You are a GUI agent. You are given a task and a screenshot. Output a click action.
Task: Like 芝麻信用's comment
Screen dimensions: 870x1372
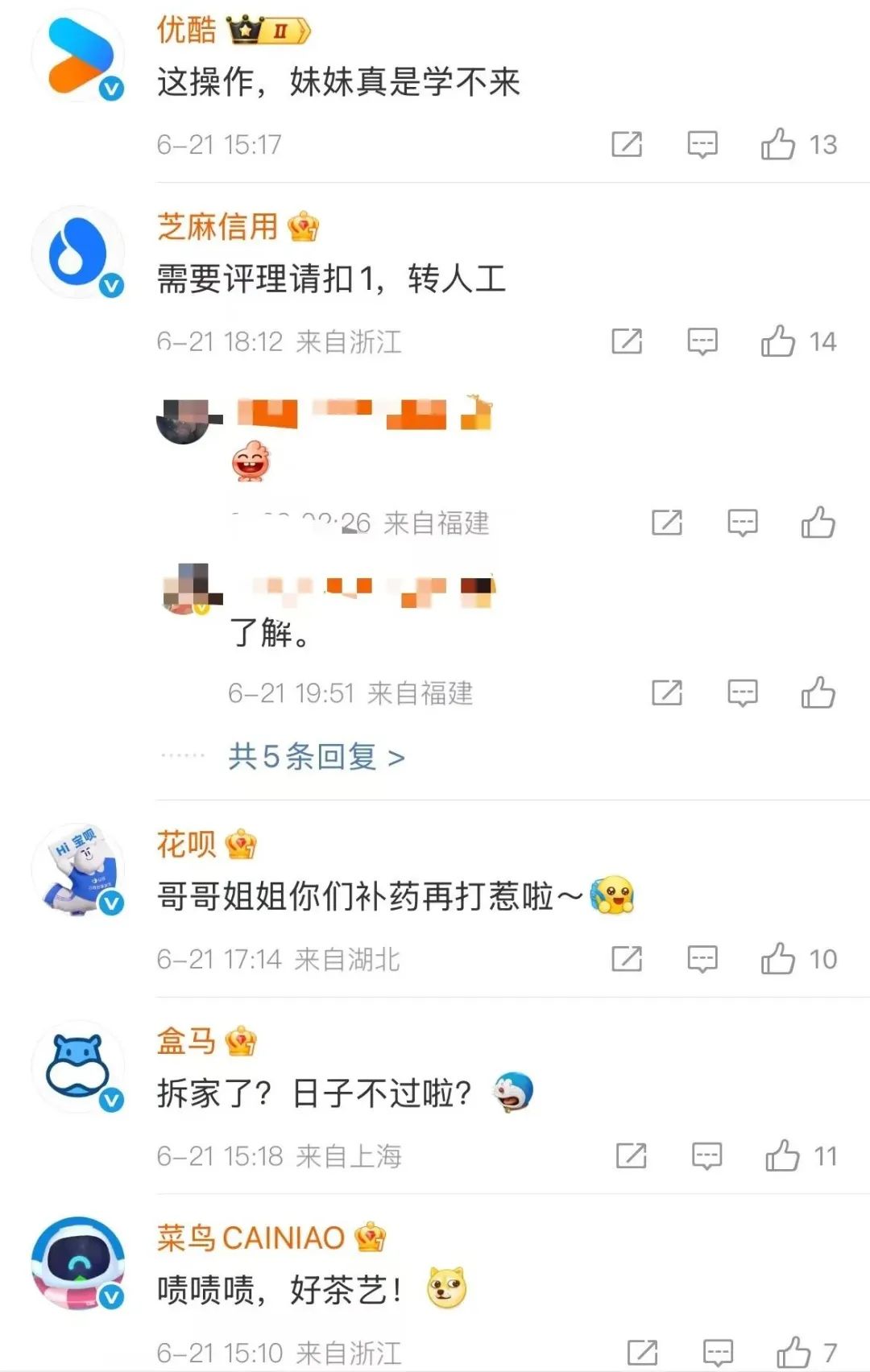point(778,341)
